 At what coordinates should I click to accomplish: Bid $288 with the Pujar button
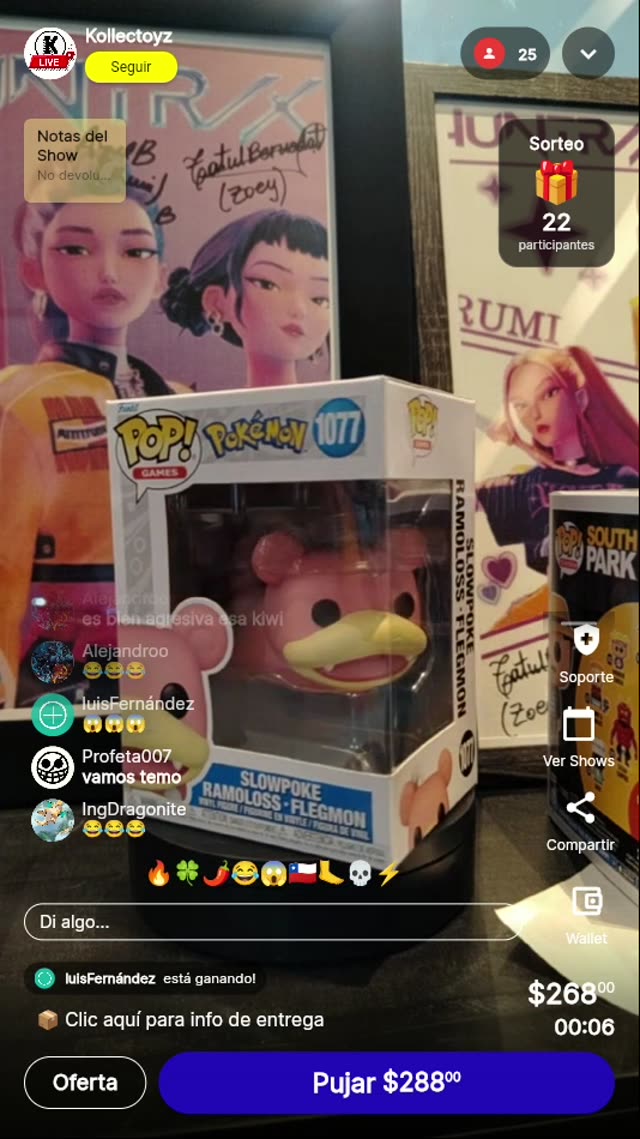(386, 1082)
